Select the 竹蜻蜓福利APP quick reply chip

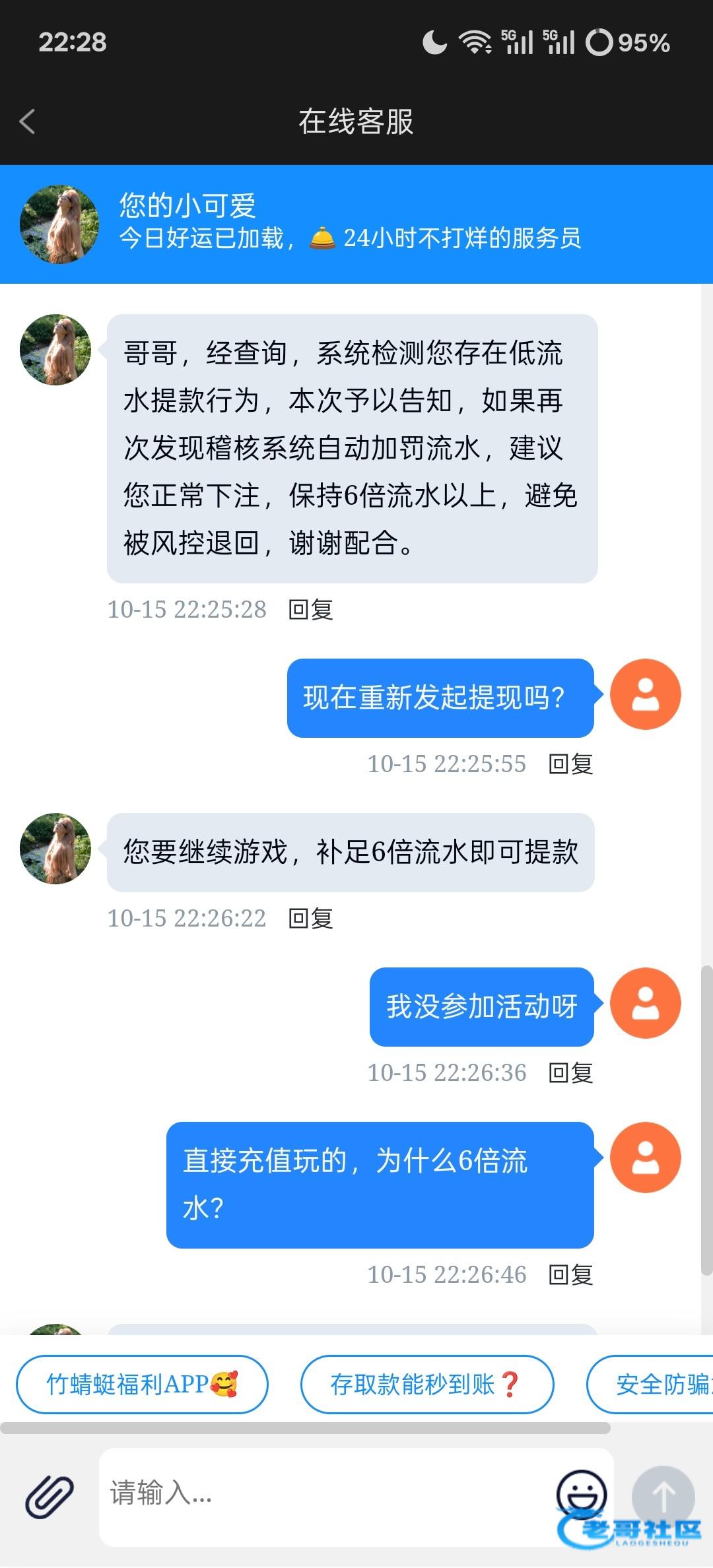click(142, 1385)
